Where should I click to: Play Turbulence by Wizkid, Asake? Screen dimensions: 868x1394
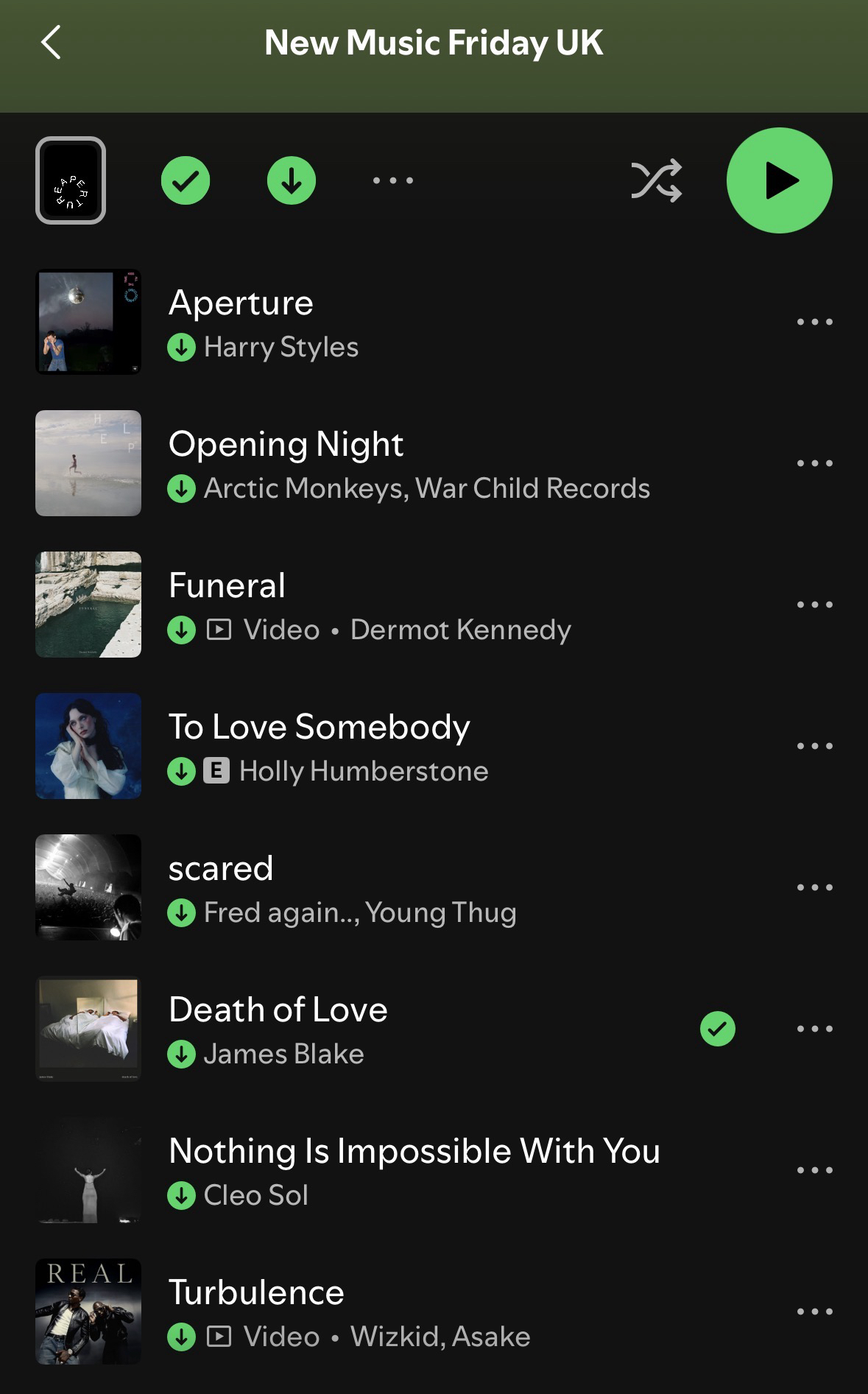click(368, 1312)
